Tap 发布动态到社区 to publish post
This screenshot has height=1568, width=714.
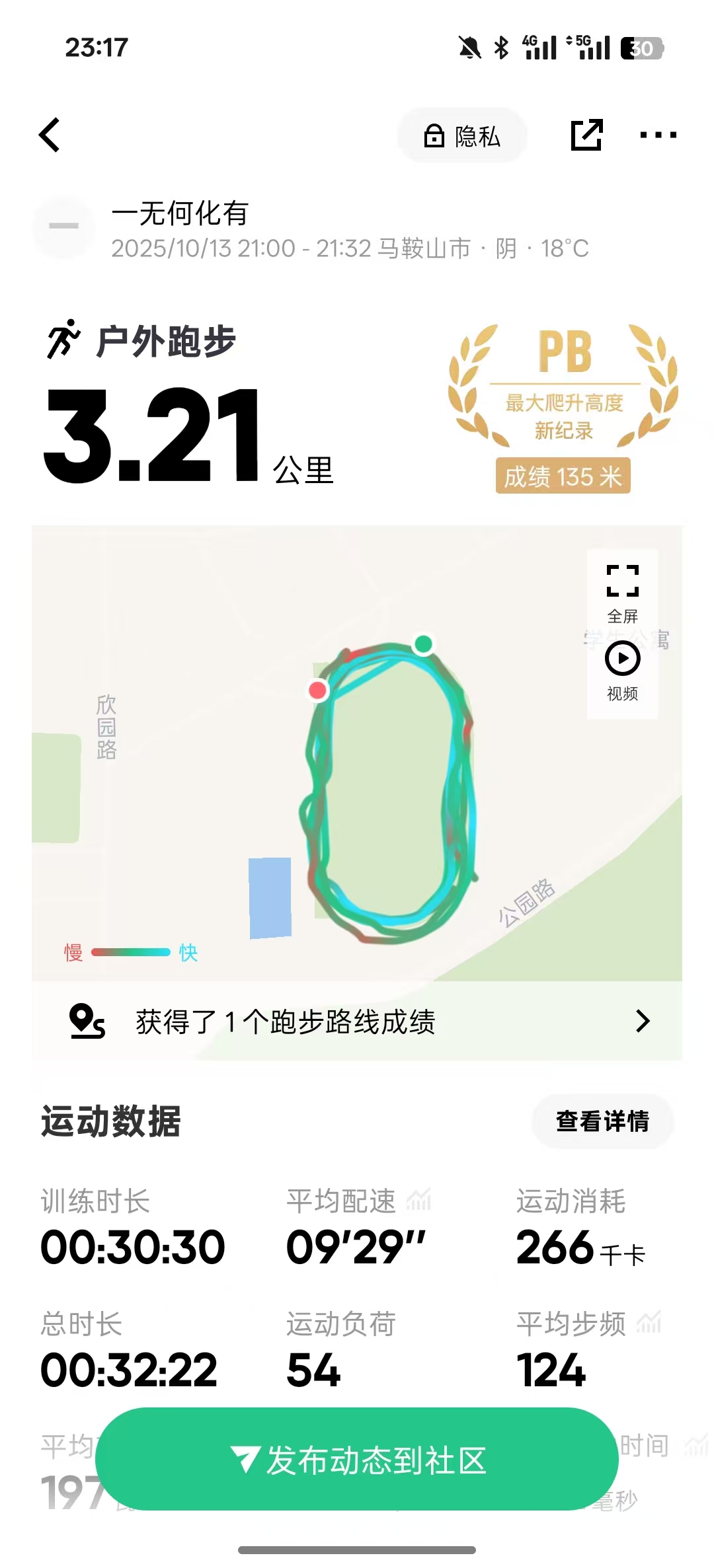[357, 1461]
